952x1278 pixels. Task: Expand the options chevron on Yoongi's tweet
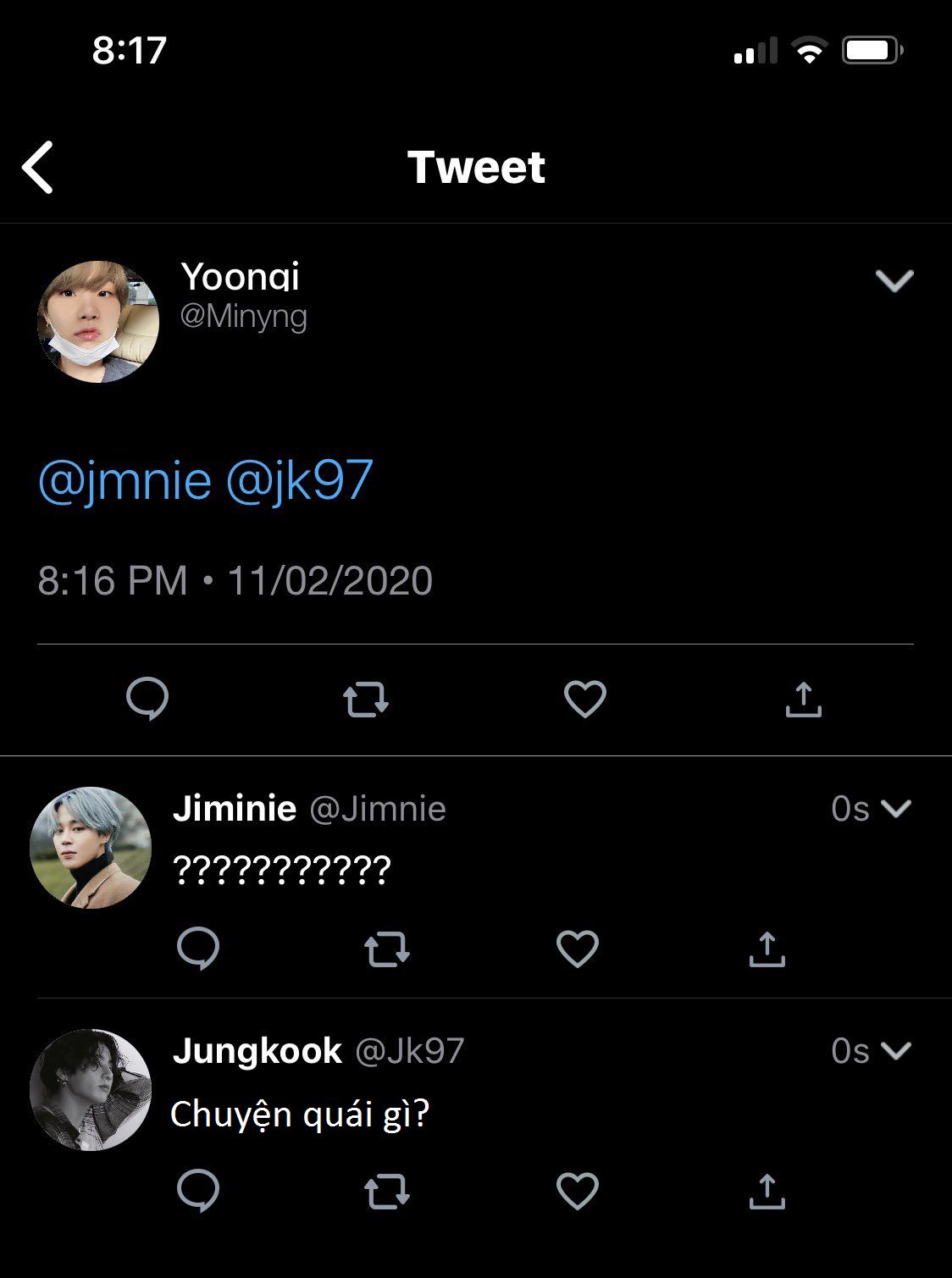coord(894,280)
